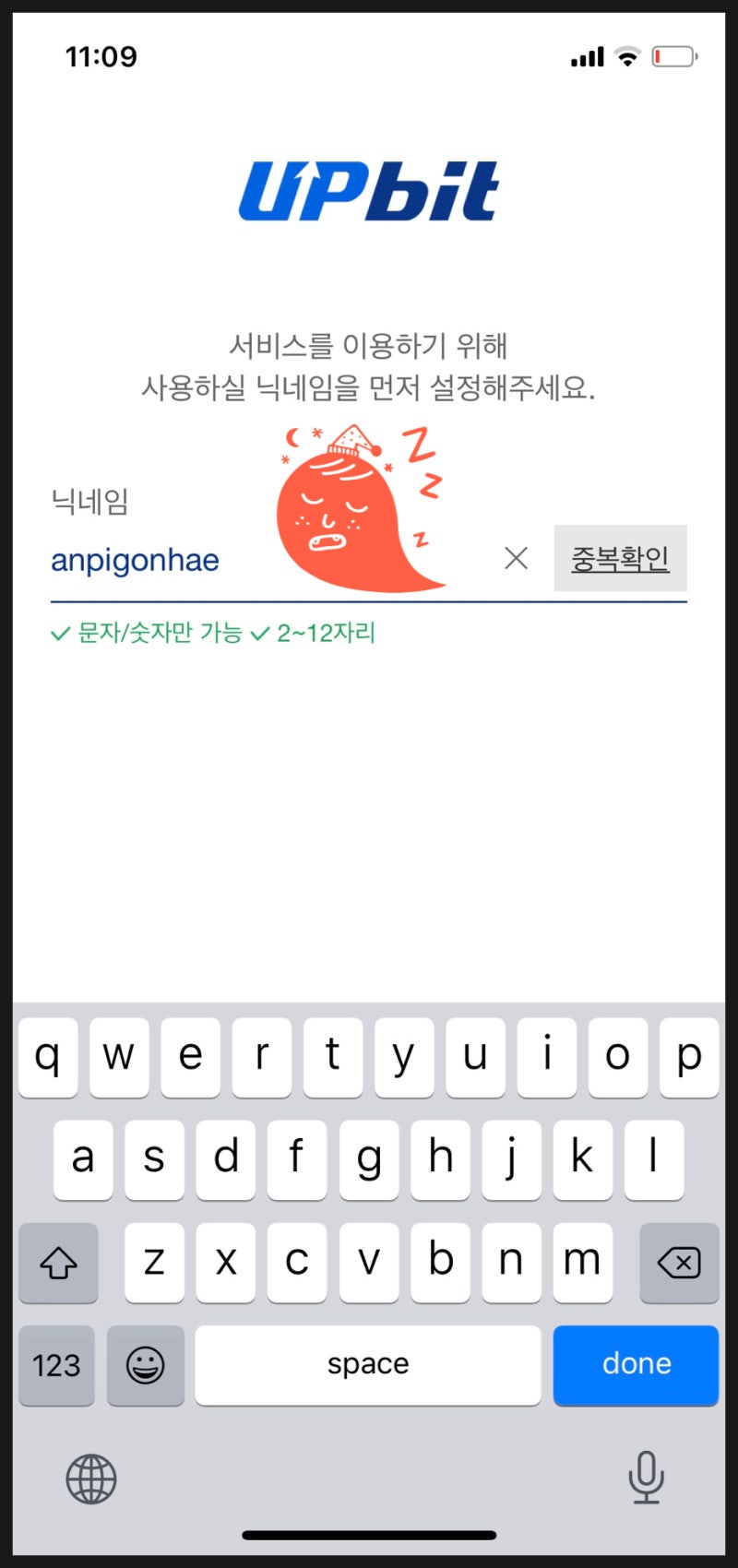Screen dimensions: 738x1568
Task: Tap the blue done key to confirm
Action: point(636,1365)
